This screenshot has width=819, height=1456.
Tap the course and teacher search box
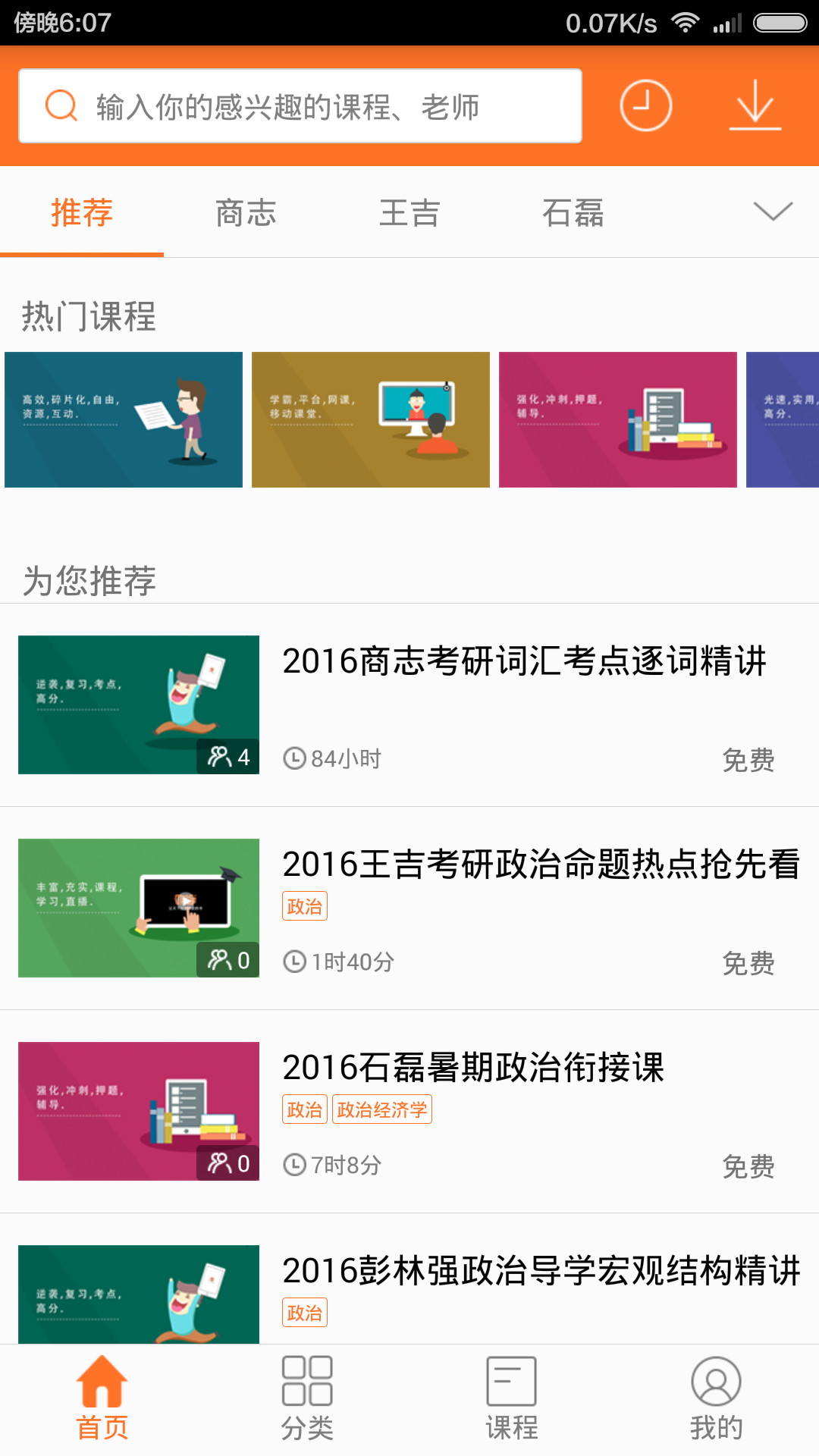click(300, 106)
